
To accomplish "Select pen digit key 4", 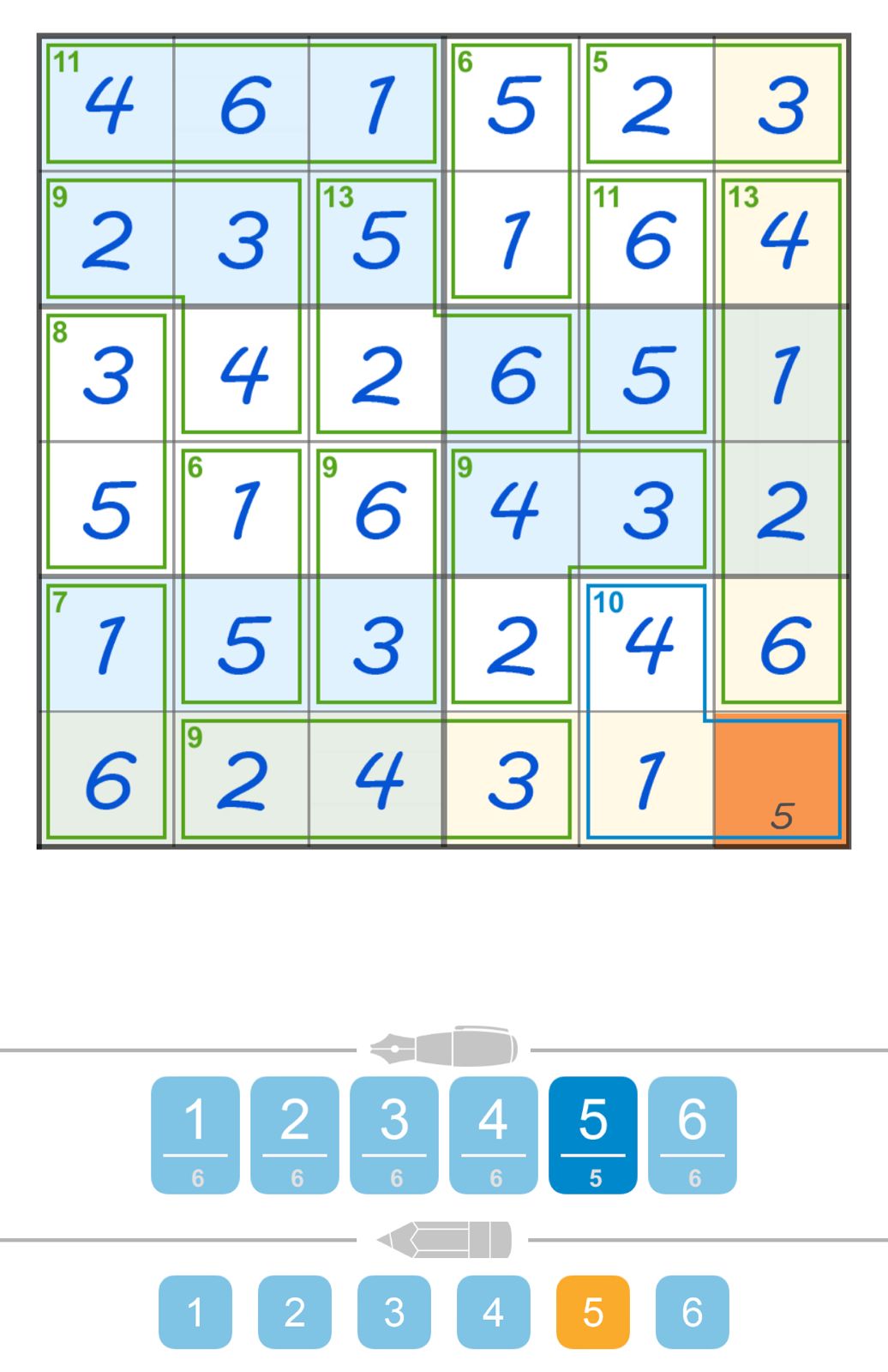I will pos(492,1133).
